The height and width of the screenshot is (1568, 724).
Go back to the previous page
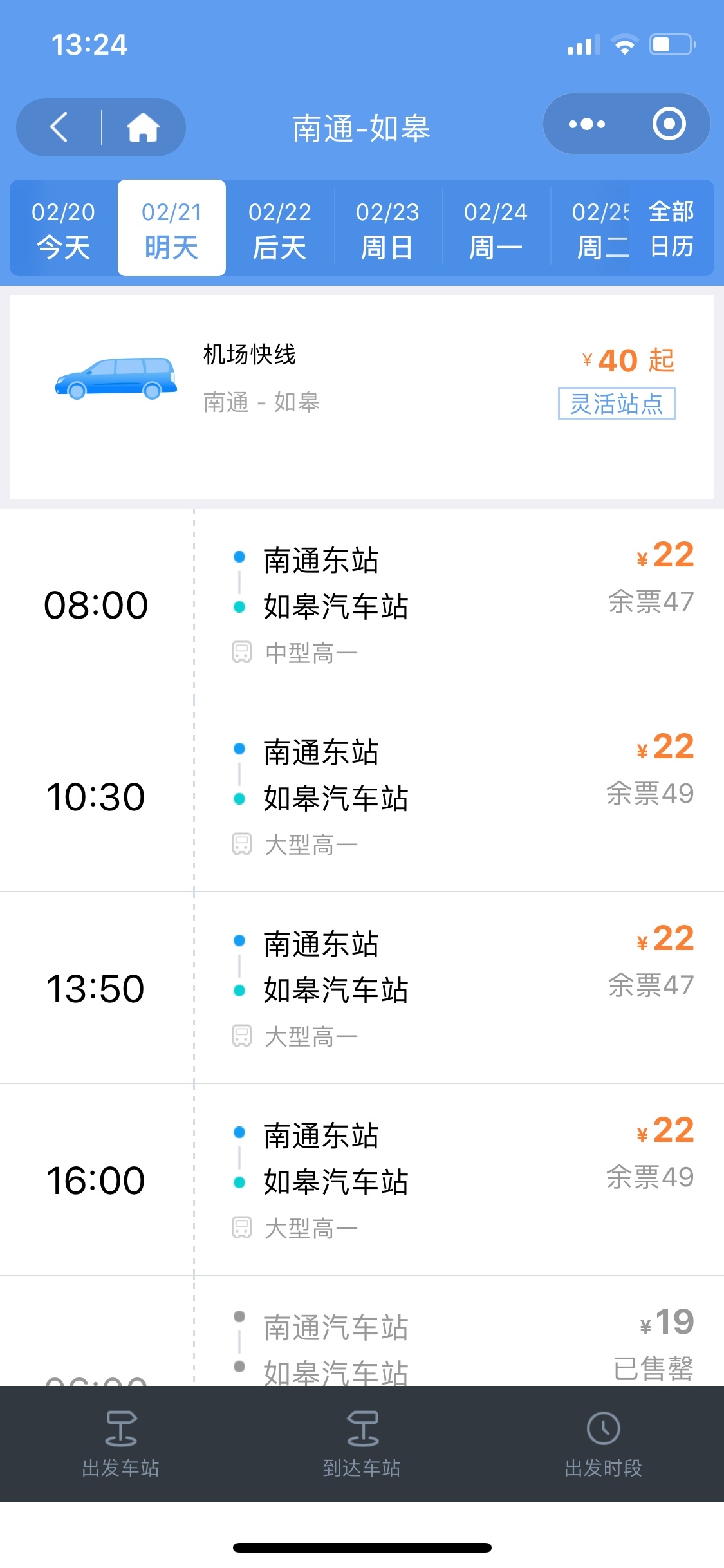[x=59, y=127]
